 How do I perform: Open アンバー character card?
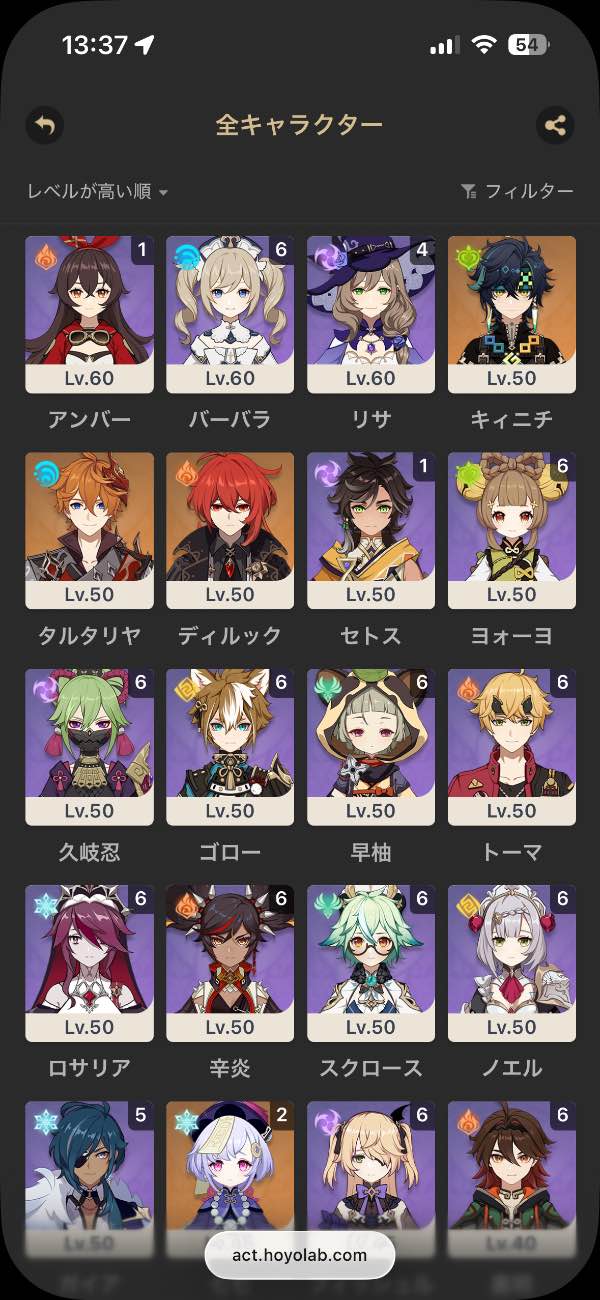click(89, 314)
